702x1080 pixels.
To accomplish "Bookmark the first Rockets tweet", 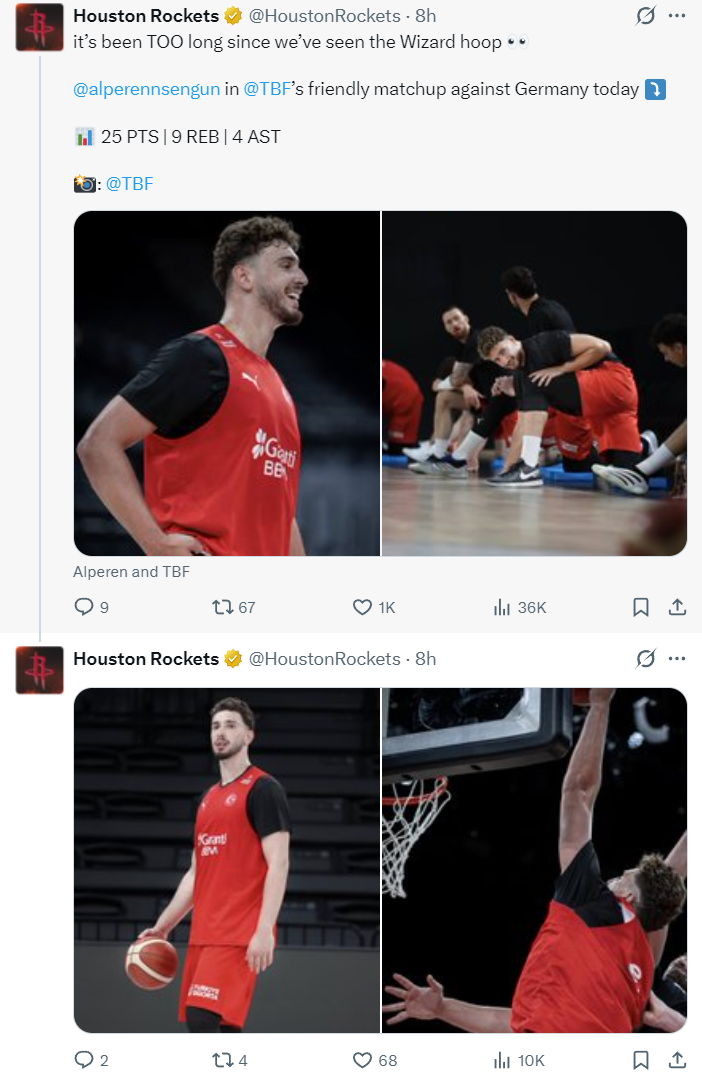I will [641, 607].
